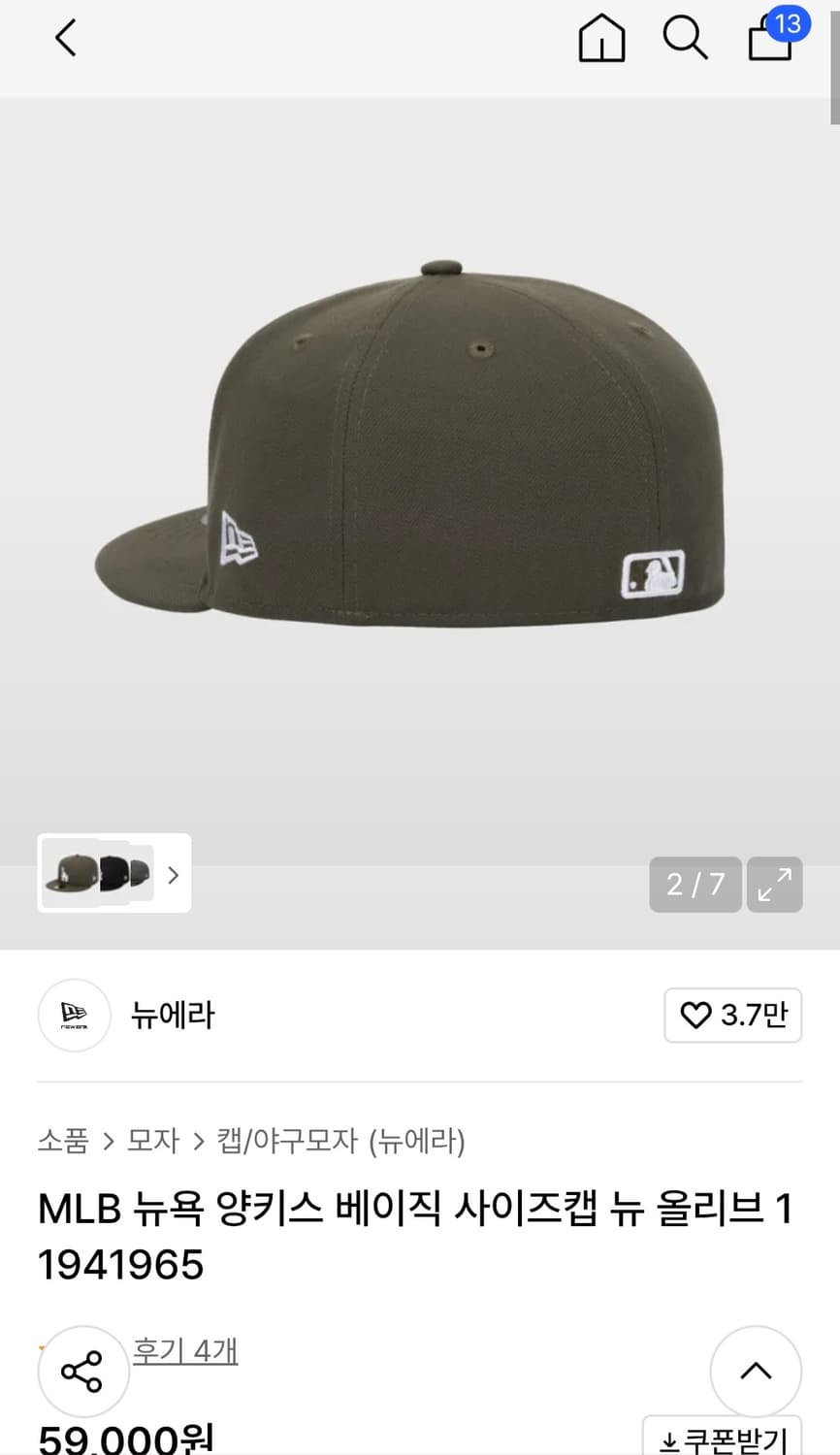Open the shopping bag with 13 items
This screenshot has height=1455, width=840.
click(769, 41)
